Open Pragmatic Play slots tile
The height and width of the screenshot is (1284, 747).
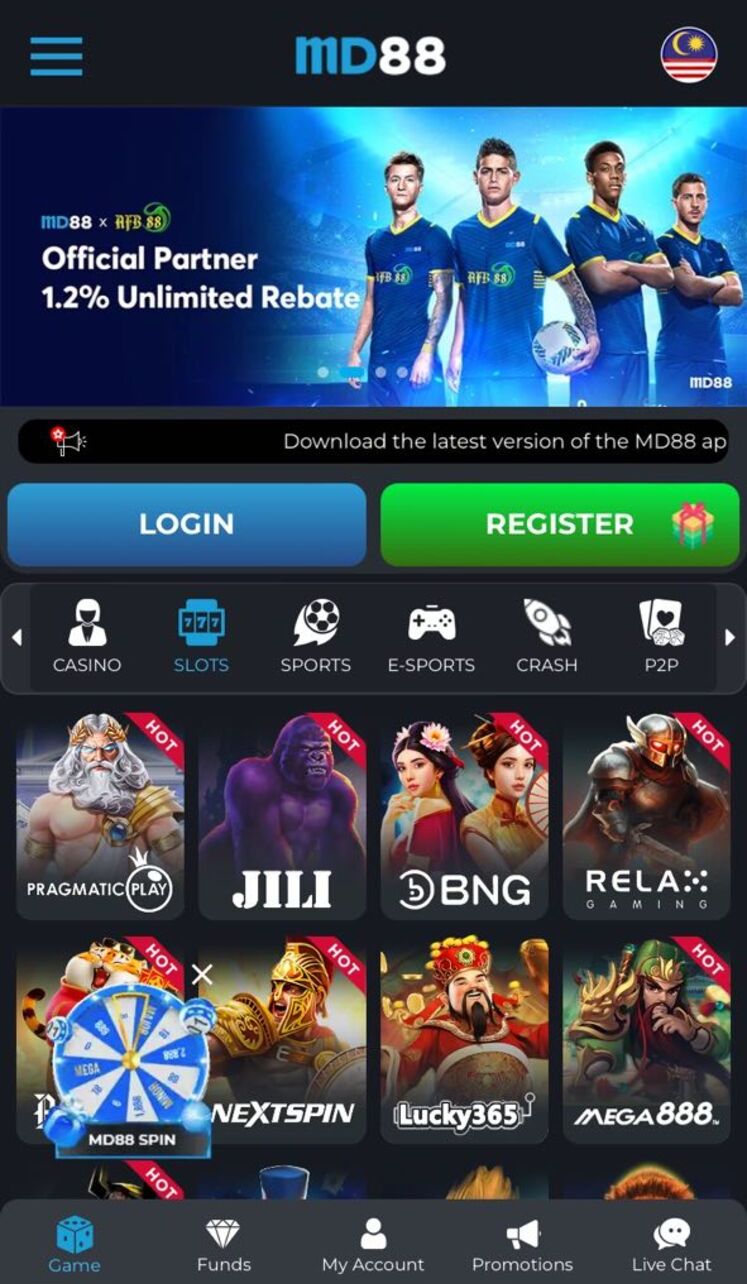(x=100, y=816)
